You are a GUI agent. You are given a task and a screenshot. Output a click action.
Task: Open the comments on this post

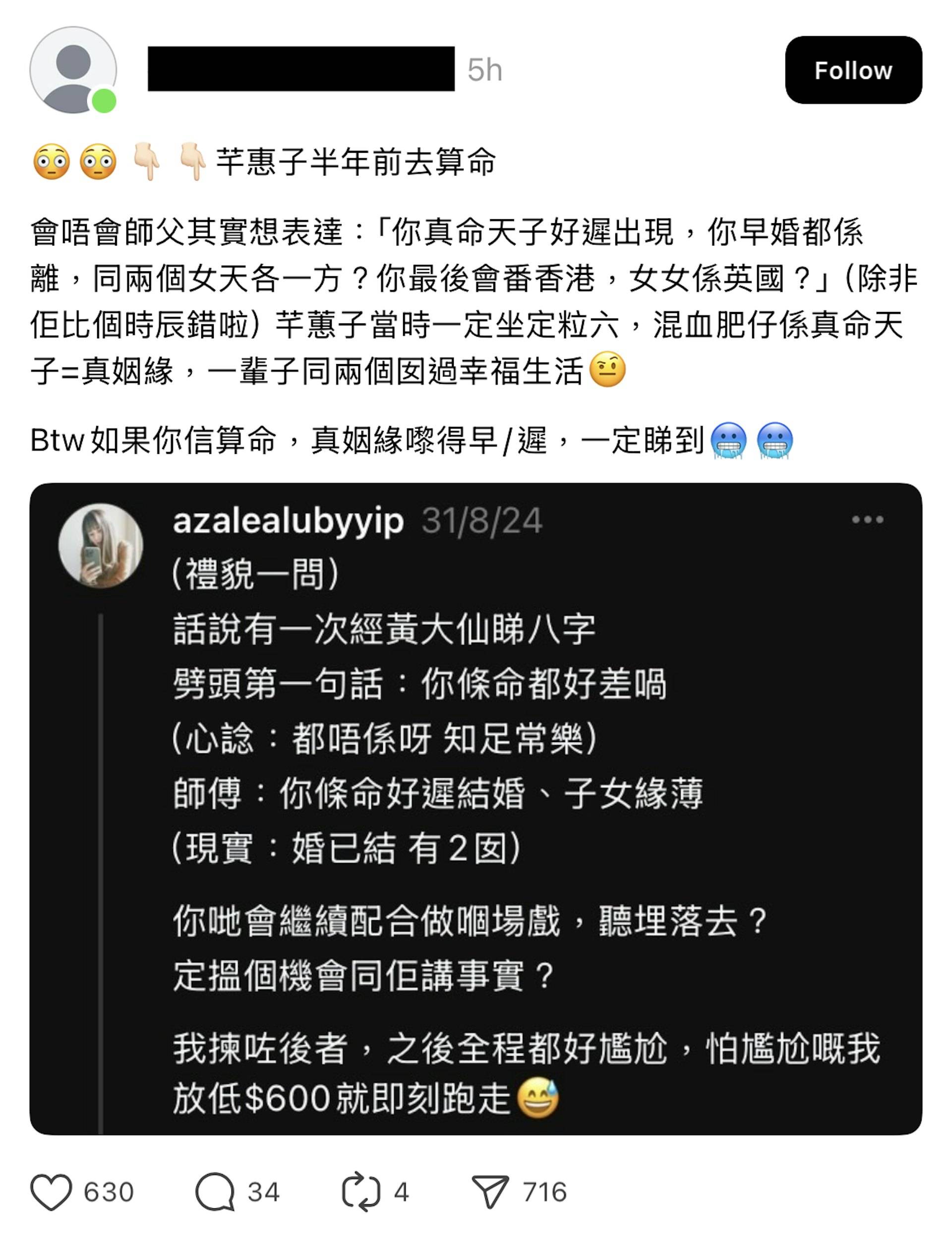pos(215,1192)
